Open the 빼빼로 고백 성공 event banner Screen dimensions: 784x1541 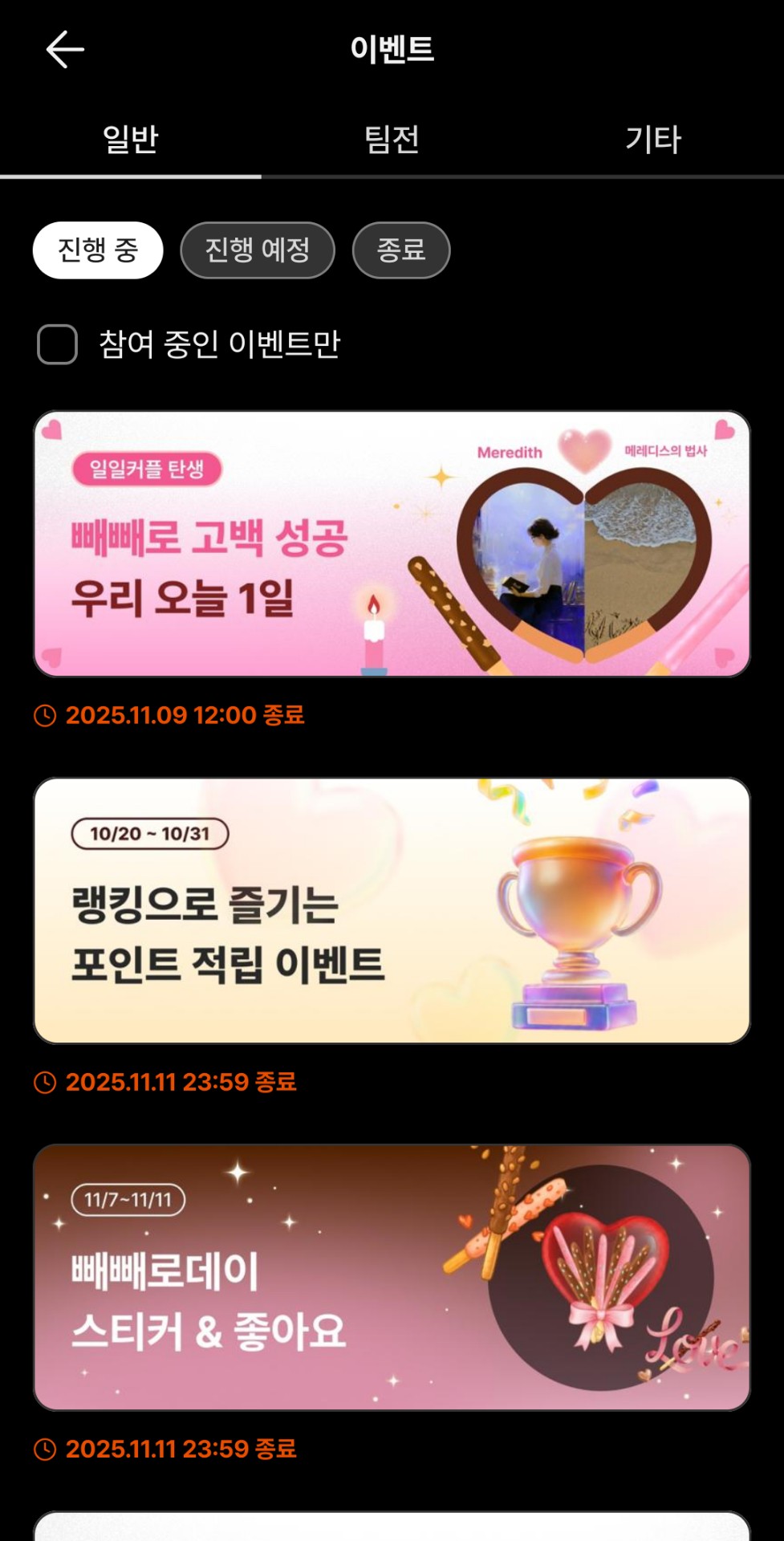click(392, 543)
